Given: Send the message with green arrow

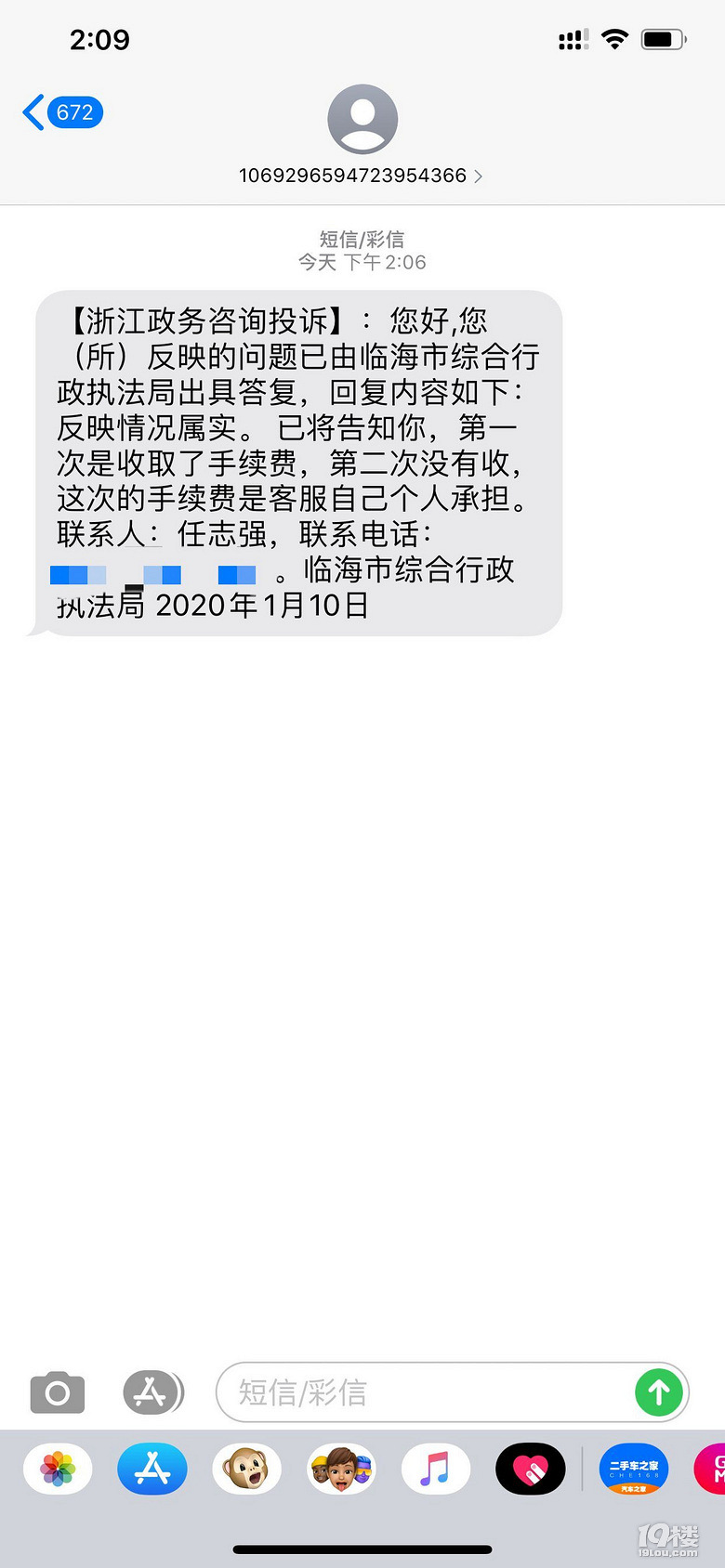Looking at the screenshot, I should pyautogui.click(x=659, y=1392).
